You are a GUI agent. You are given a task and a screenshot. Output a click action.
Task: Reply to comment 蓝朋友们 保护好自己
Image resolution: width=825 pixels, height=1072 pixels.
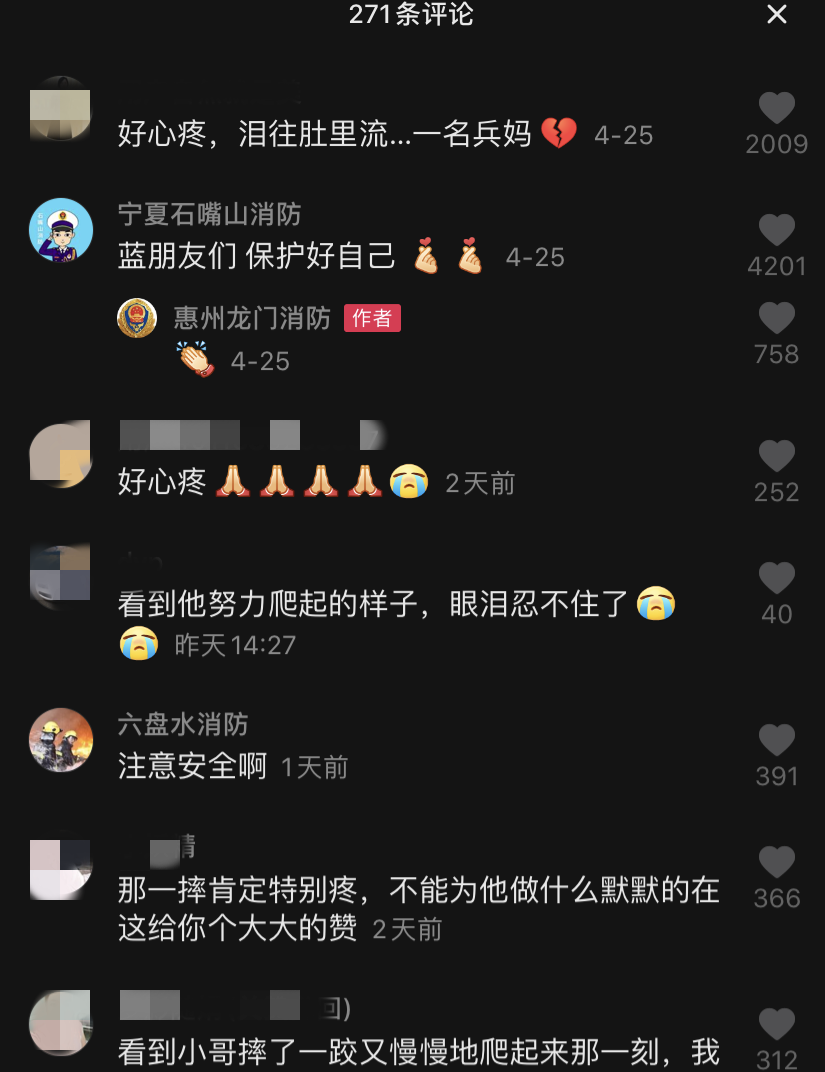(256, 257)
